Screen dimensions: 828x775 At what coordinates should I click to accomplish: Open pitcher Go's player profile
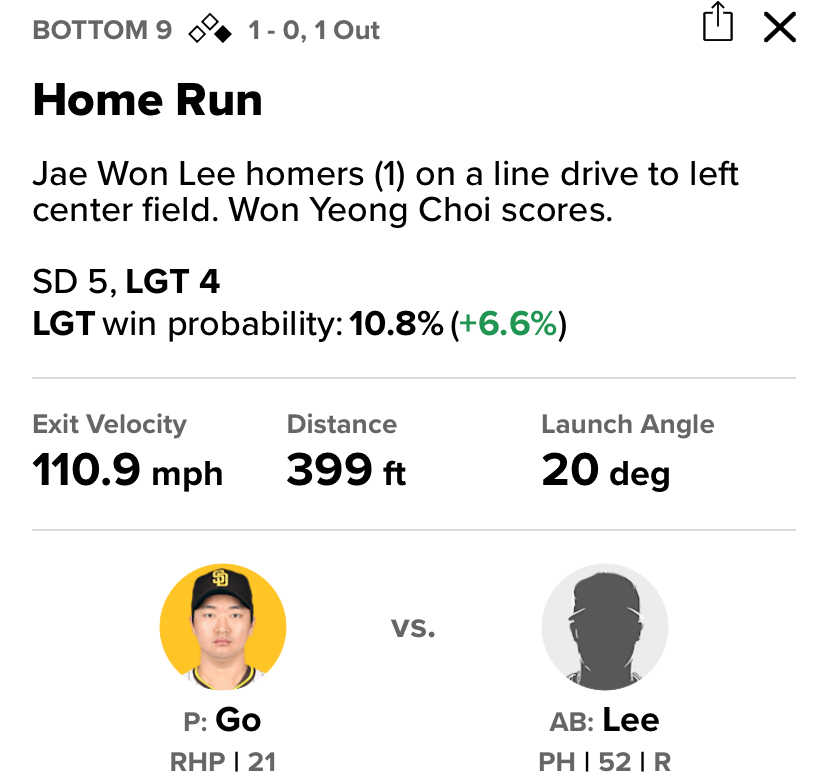[x=223, y=627]
